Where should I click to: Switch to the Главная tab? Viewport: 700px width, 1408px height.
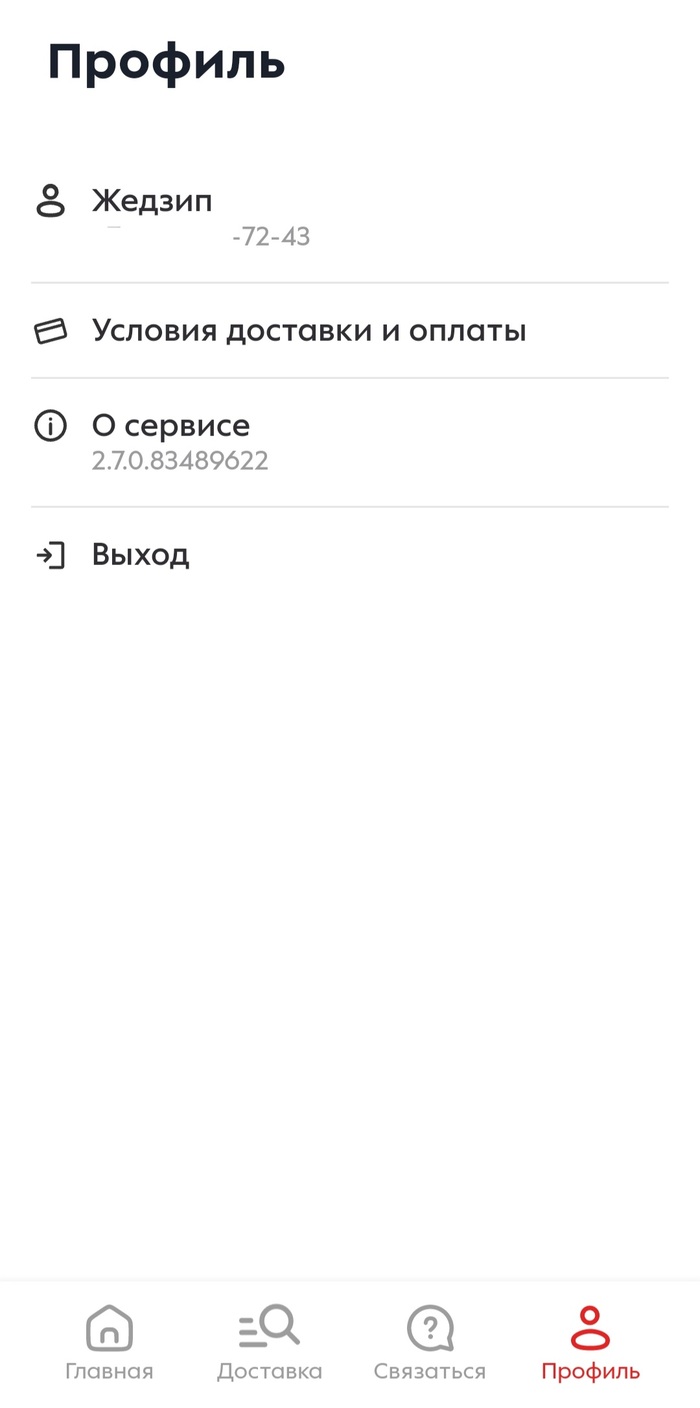[x=109, y=1343]
